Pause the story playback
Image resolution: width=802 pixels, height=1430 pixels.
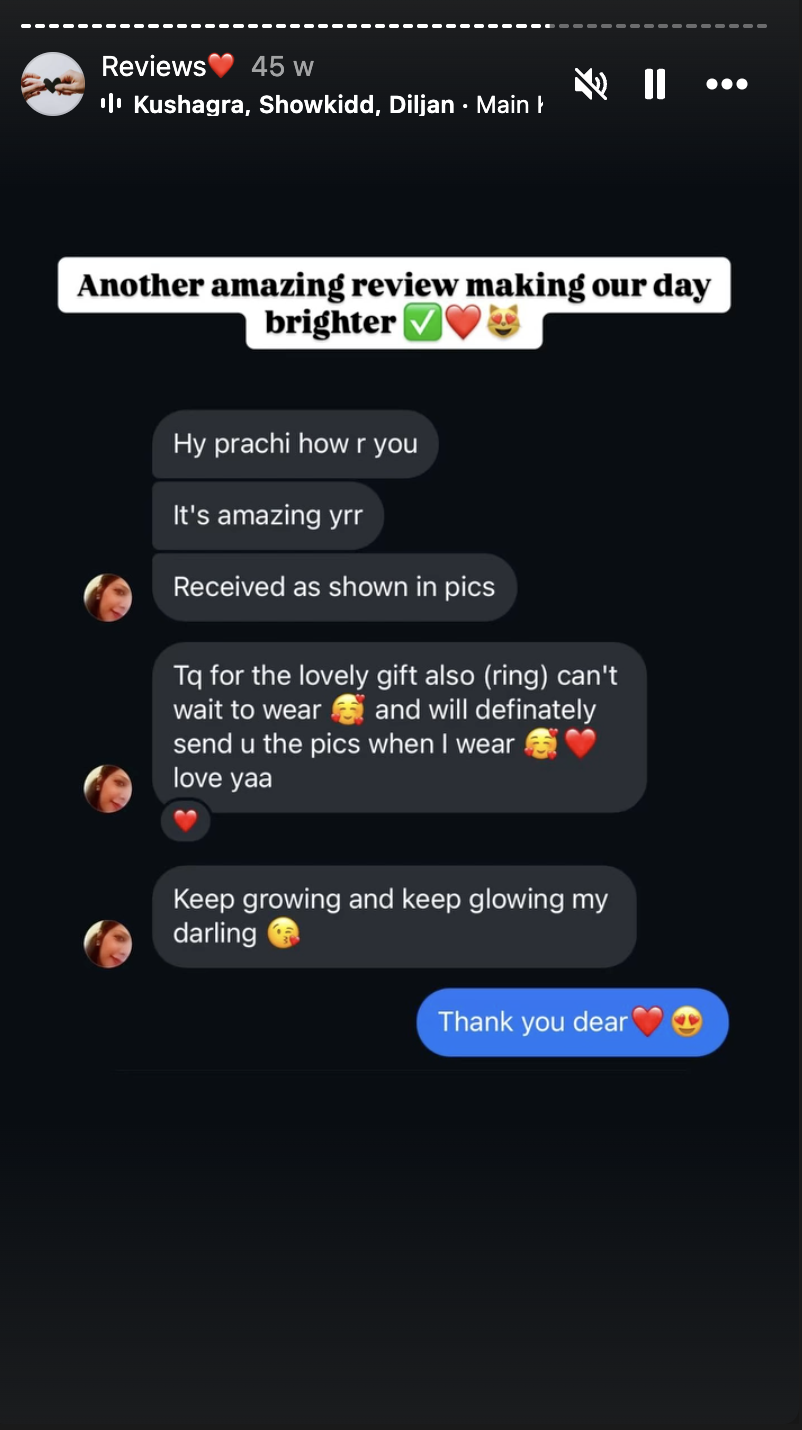655,85
